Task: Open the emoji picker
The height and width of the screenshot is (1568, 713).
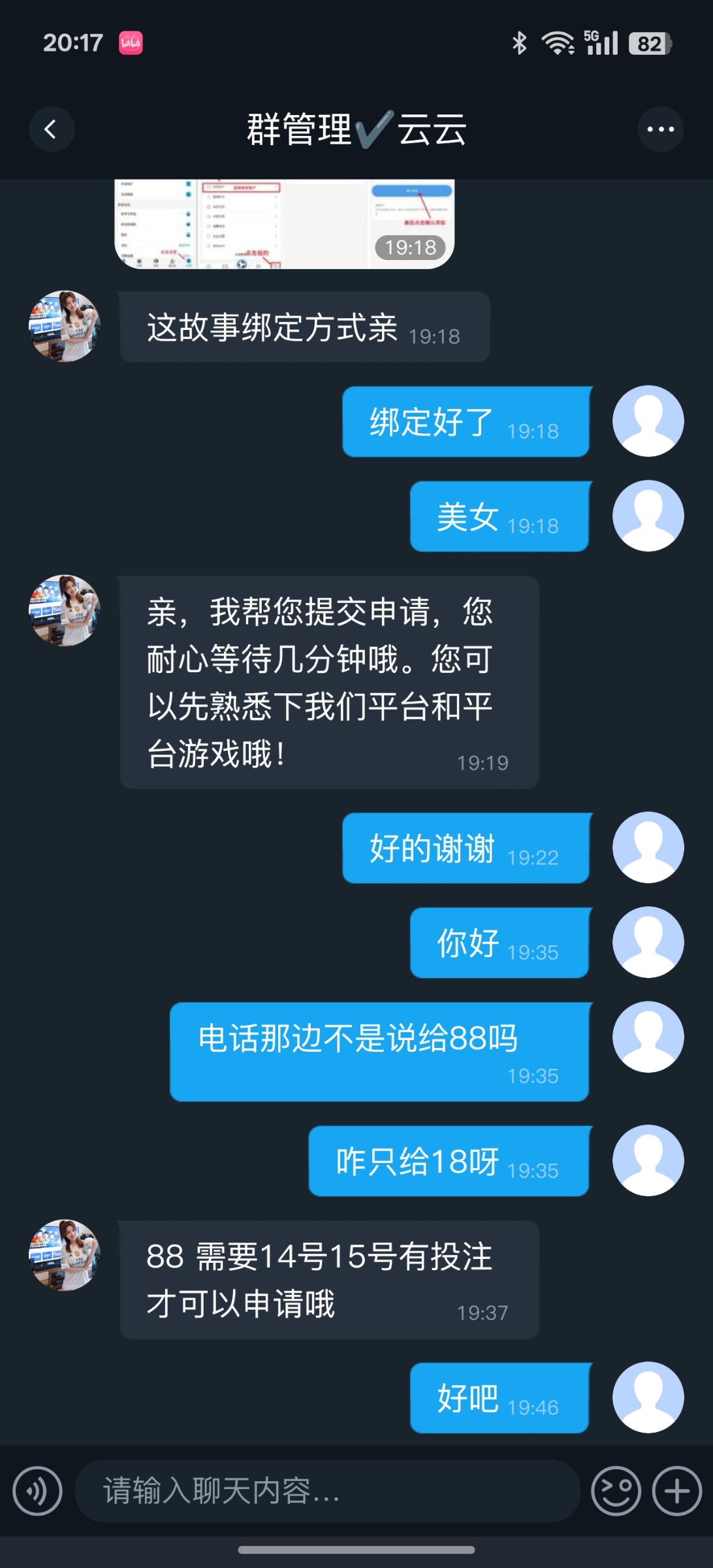Action: click(615, 1491)
